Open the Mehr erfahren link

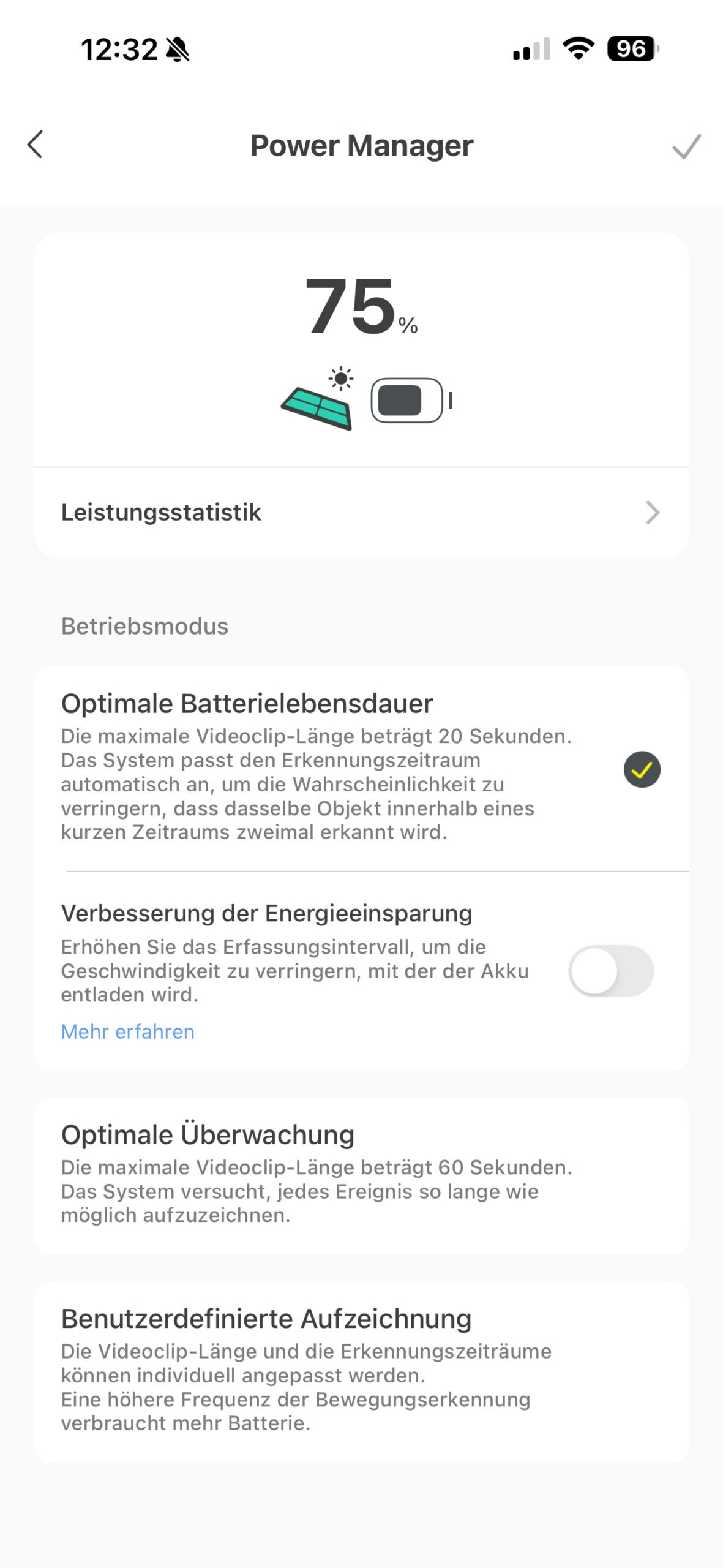(127, 1032)
